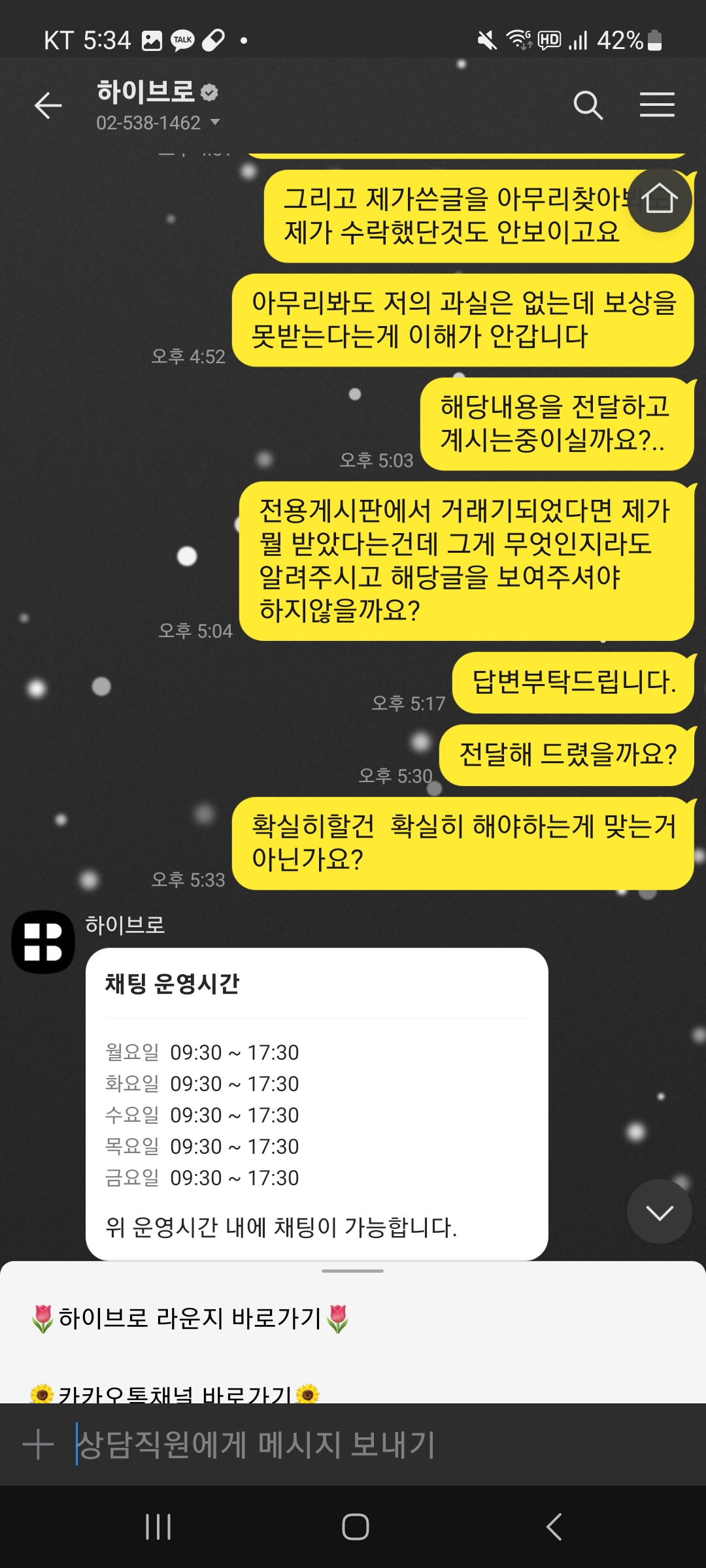Tap the floating home icon button
Screen dimensions: 706x1568
coord(659,199)
